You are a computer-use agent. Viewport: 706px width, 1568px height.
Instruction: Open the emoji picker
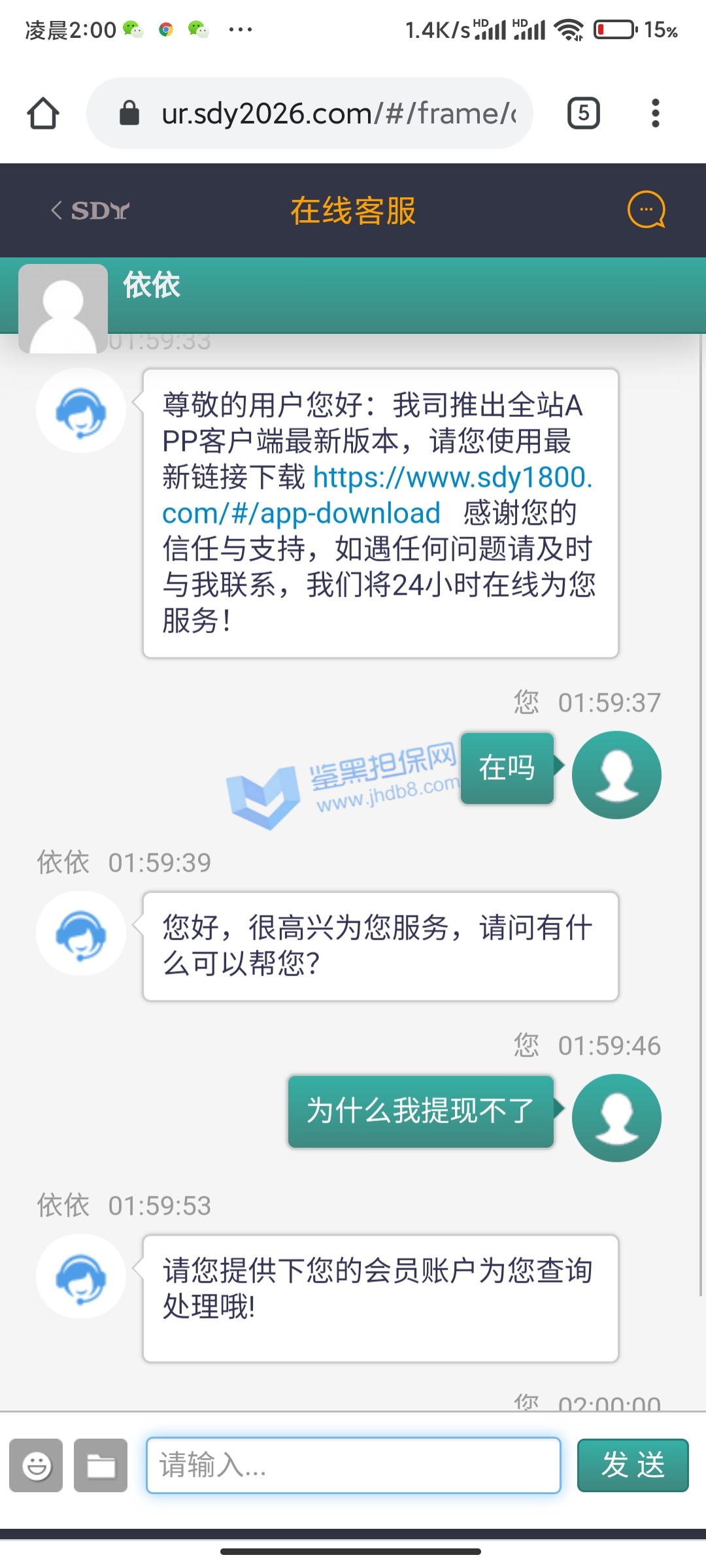(37, 1465)
